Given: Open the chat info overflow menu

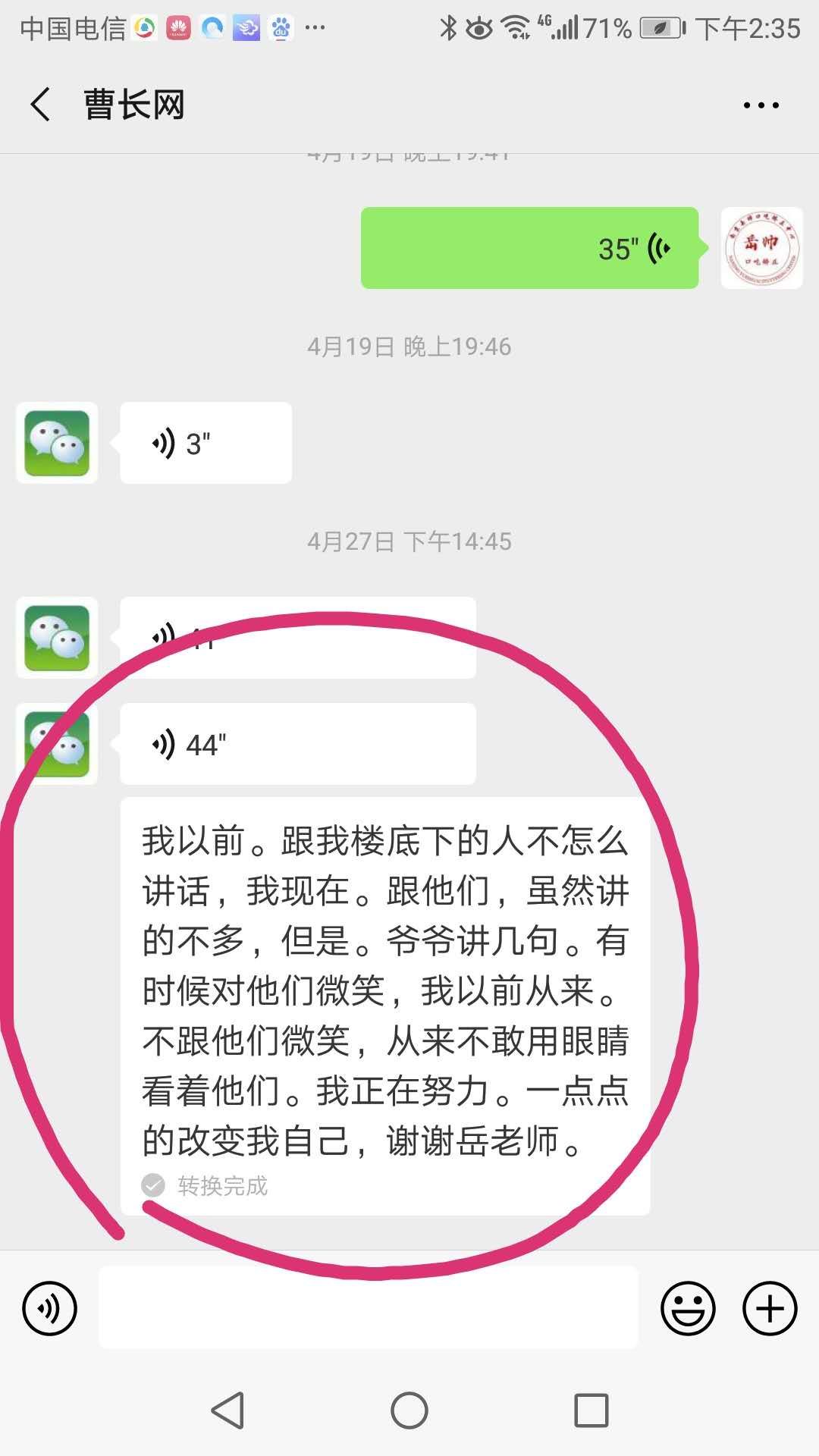Looking at the screenshot, I should point(761,105).
